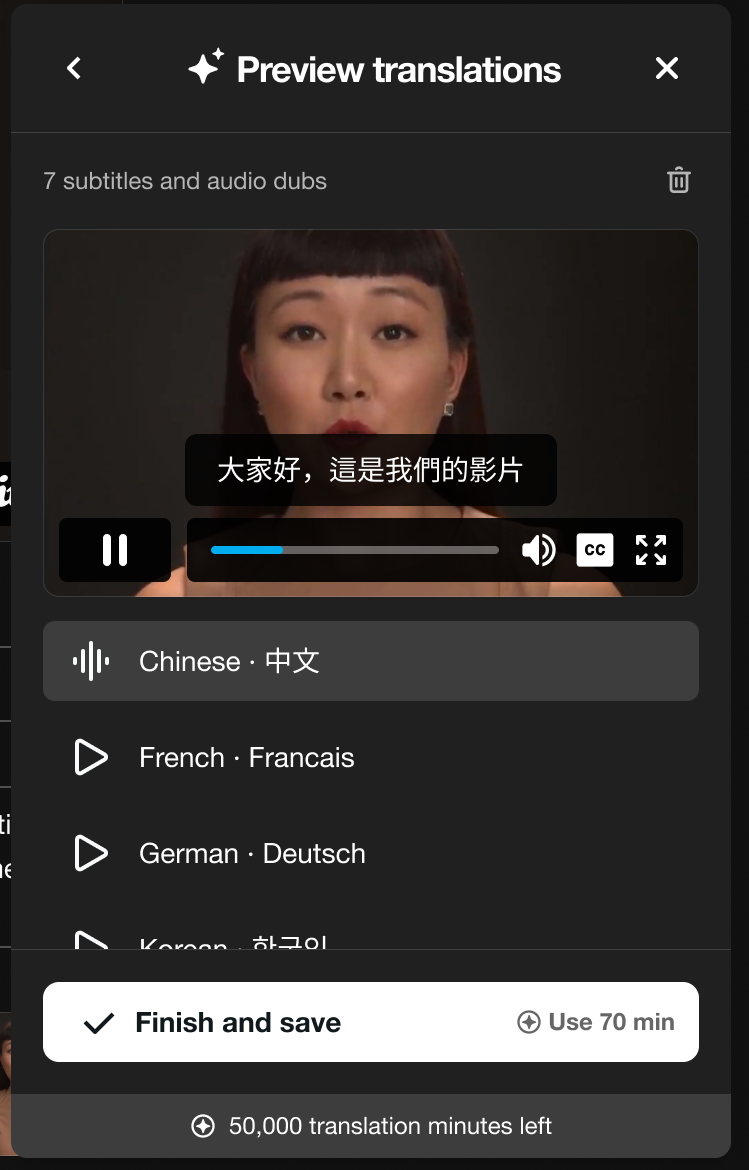The height and width of the screenshot is (1170, 749).
Task: Delete the subtitles and audio dubs
Action: [x=678, y=180]
